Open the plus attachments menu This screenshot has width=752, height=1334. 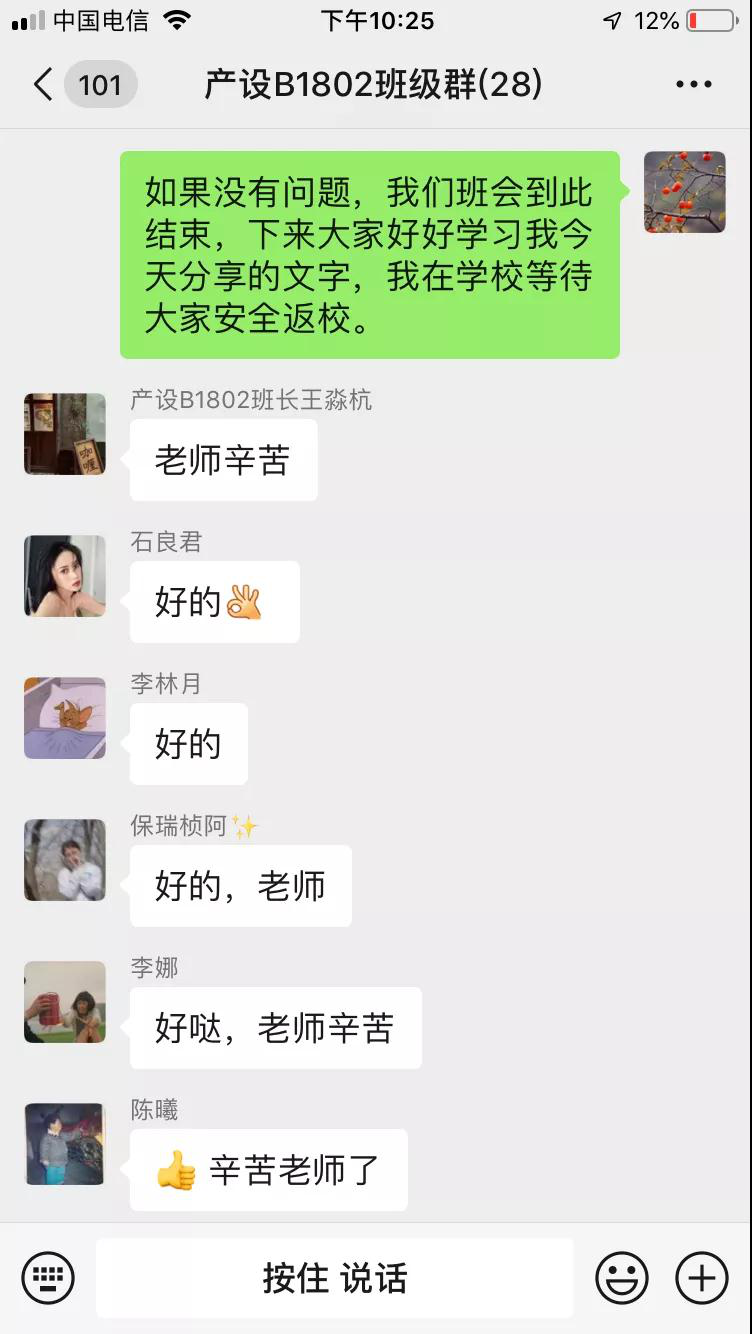702,1278
